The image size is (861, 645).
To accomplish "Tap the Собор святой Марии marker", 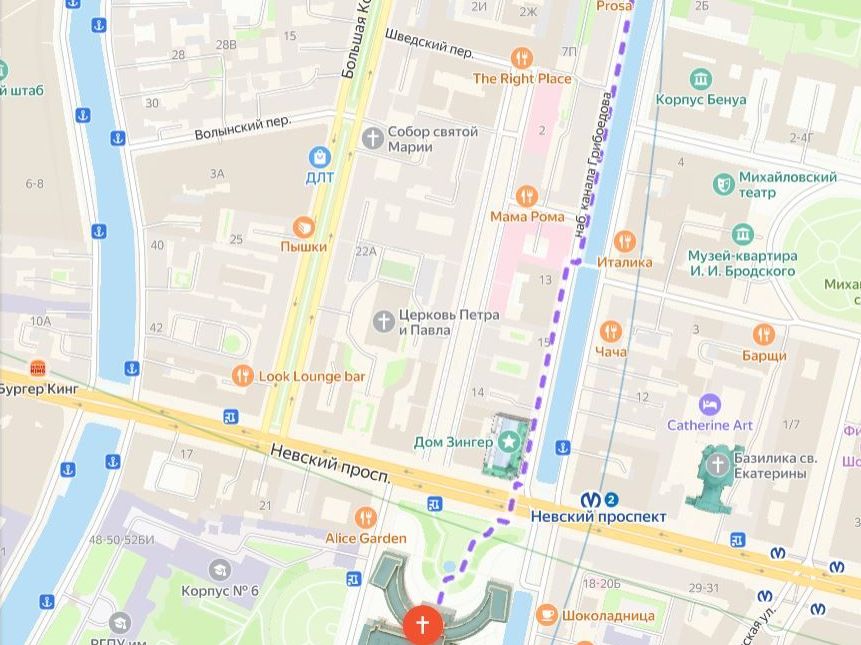I will [373, 138].
